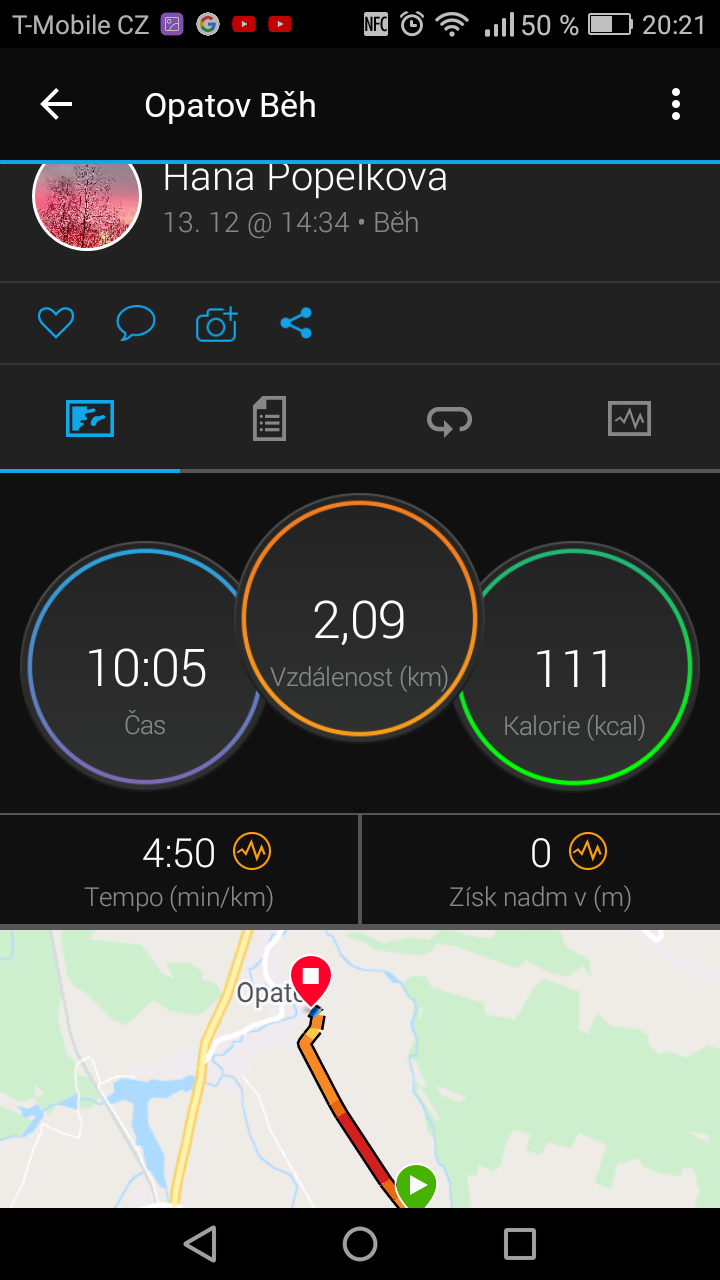Select the overview summary tab

tap(90, 418)
